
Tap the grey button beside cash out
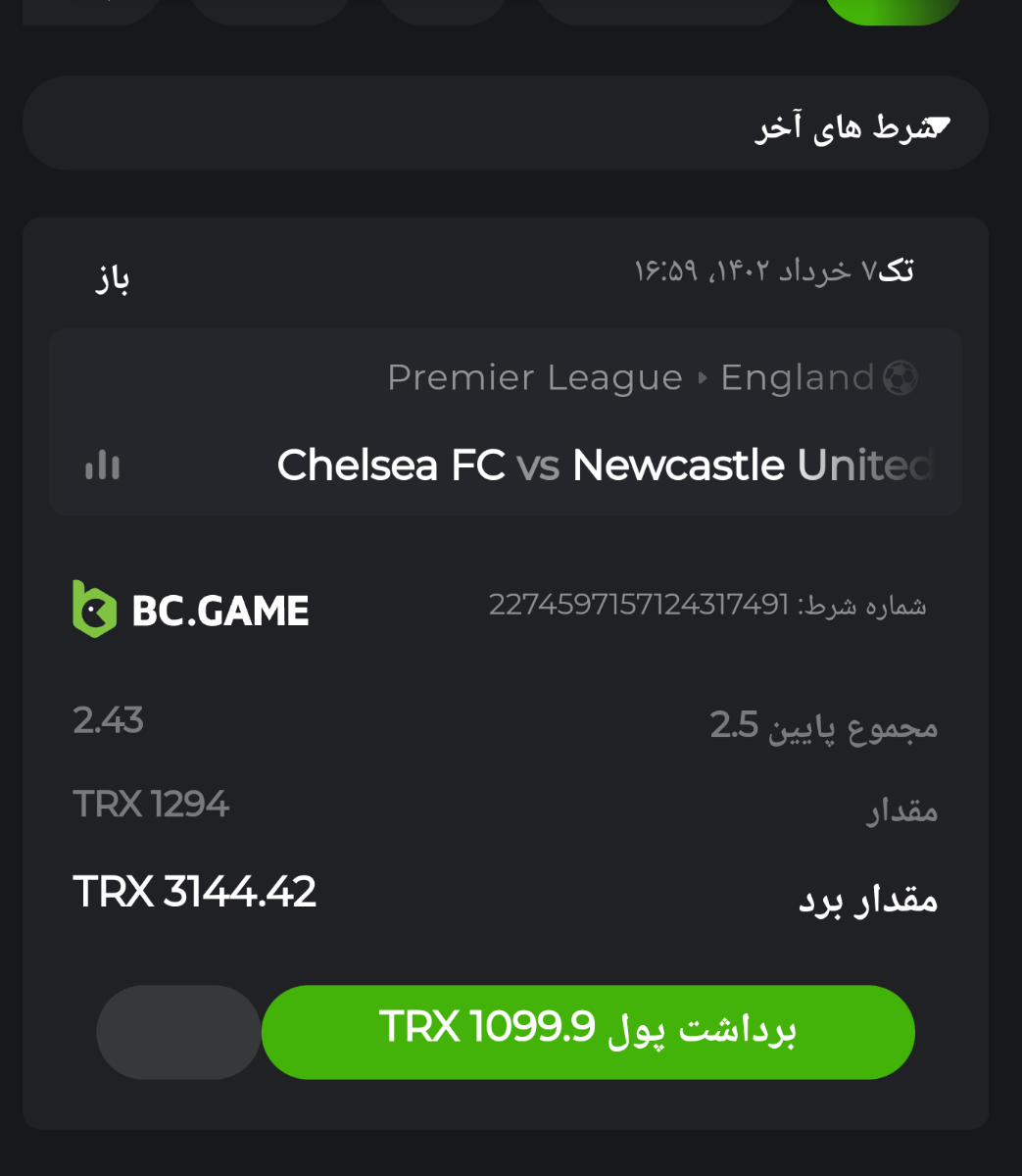pos(178,1031)
